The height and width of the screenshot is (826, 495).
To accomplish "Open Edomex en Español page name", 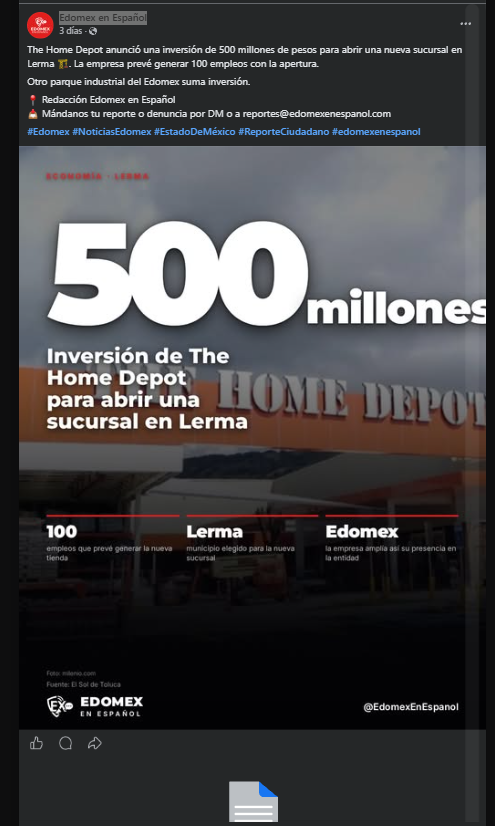I will (103, 18).
